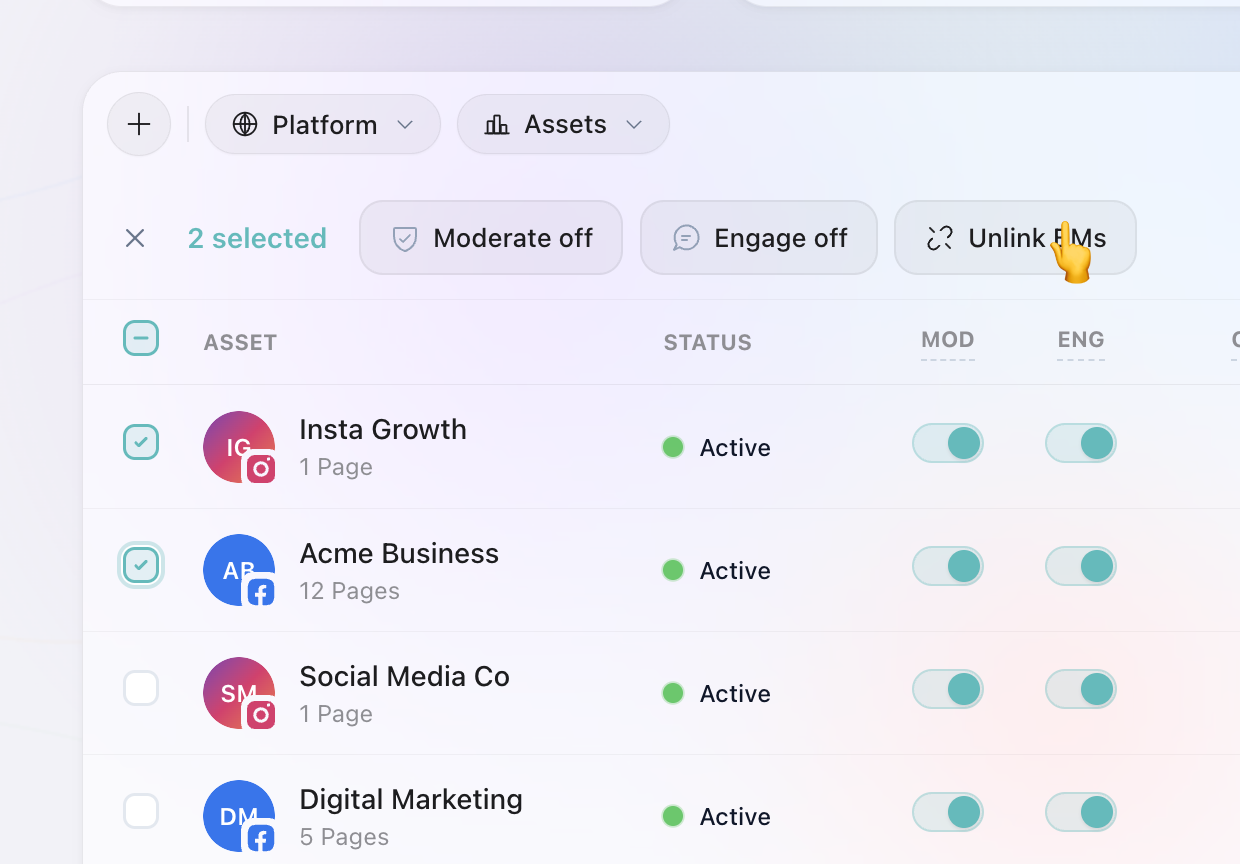Disable MOD toggle for Insta Growth
The width and height of the screenshot is (1240, 864).
[x=948, y=443]
